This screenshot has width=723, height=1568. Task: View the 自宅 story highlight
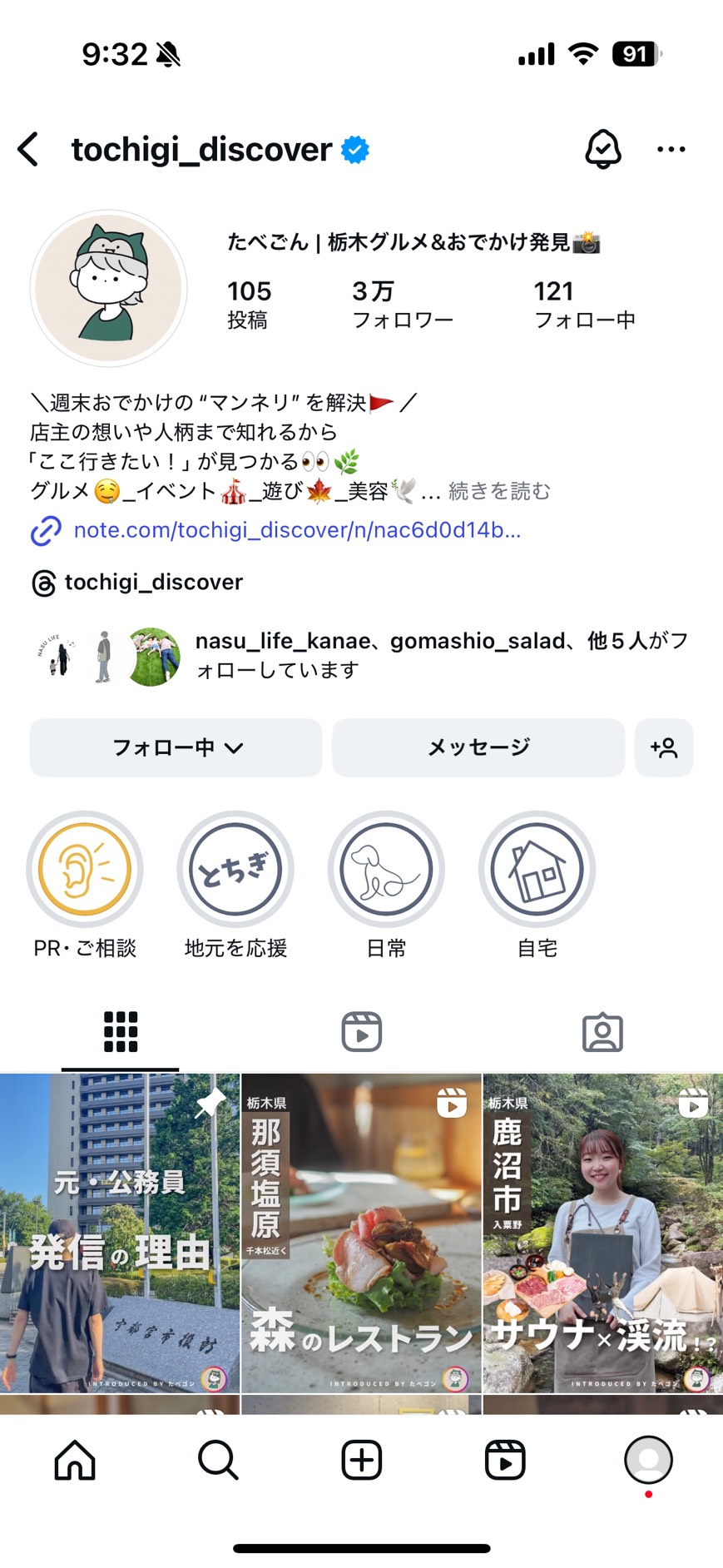[537, 870]
